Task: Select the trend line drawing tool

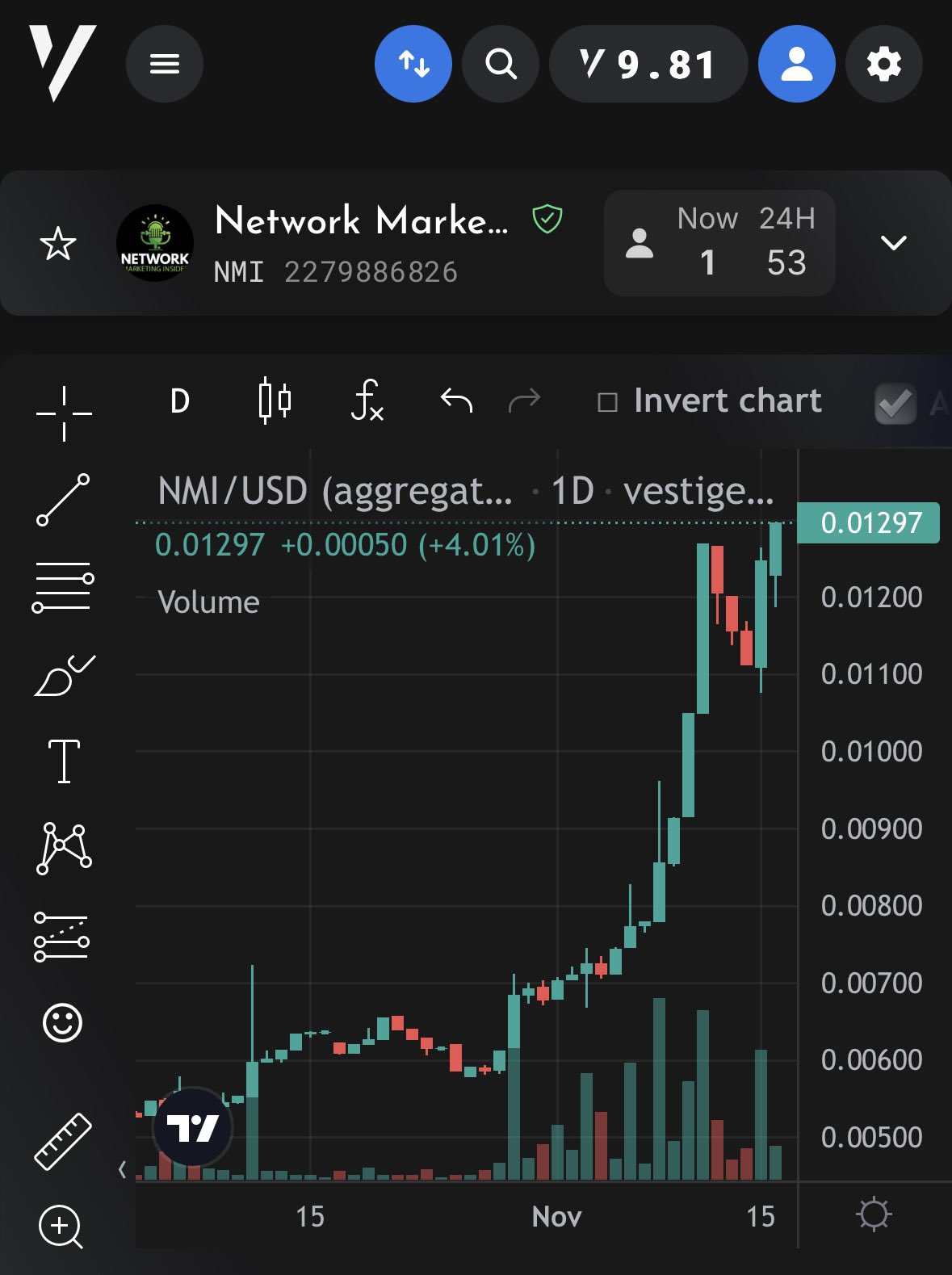Action: point(63,500)
